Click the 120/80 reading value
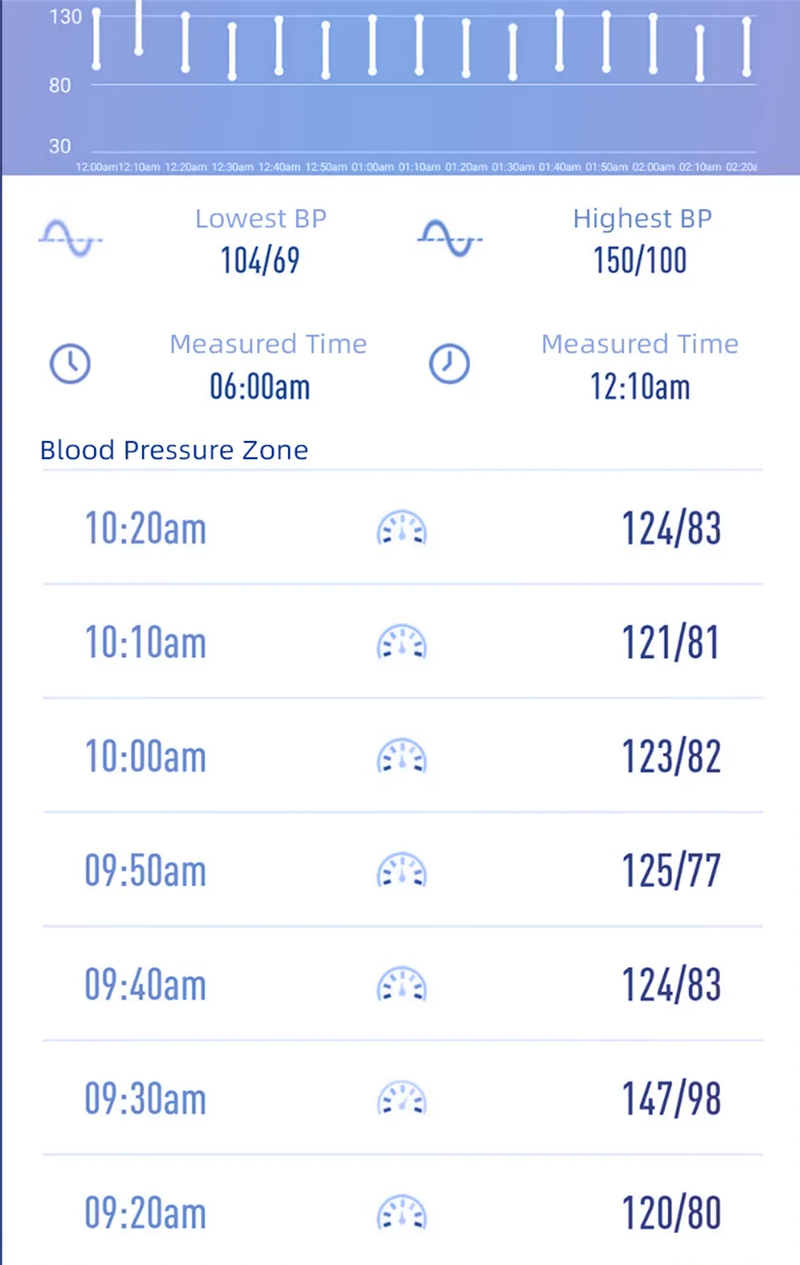The height and width of the screenshot is (1265, 800). tap(669, 1213)
